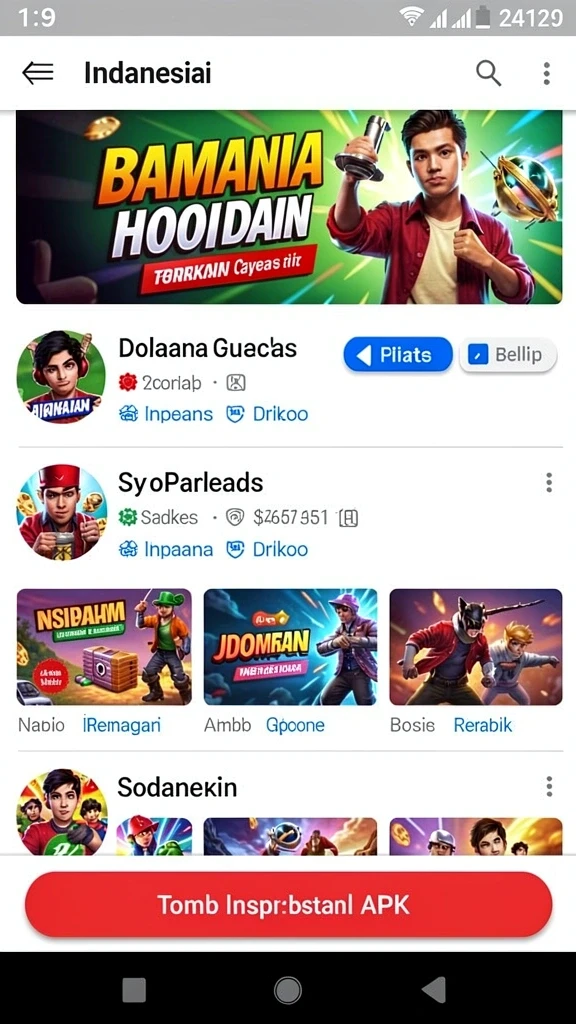Open the search magnifier in the app bar
This screenshot has height=1024, width=576.
(x=488, y=73)
